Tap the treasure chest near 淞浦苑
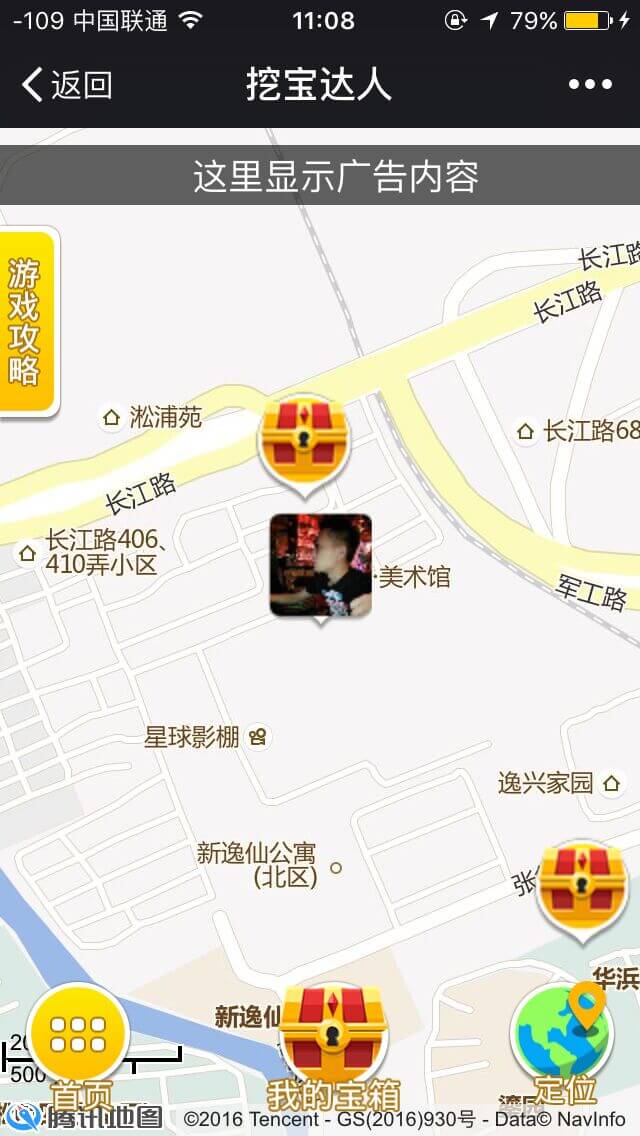 coord(303,441)
